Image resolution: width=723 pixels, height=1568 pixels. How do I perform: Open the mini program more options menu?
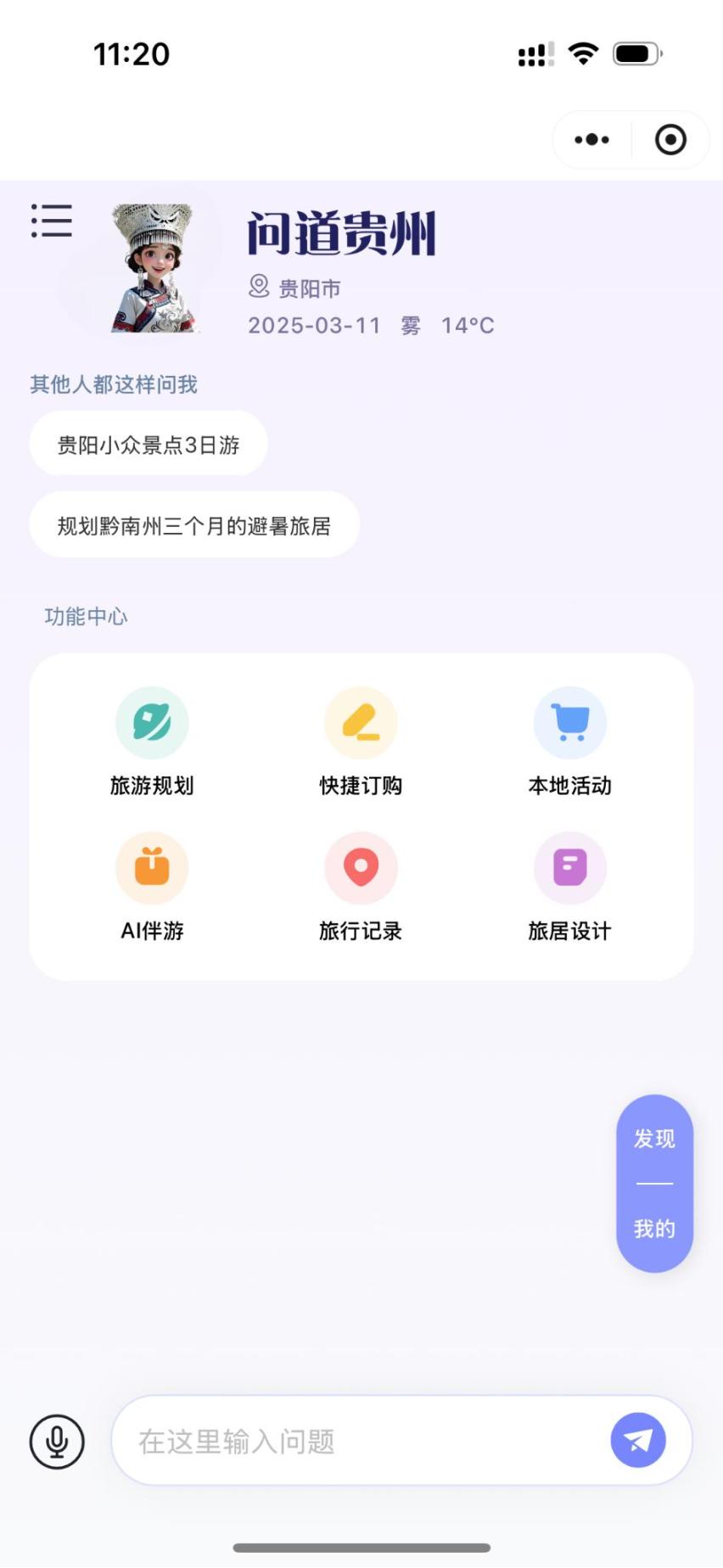pos(591,140)
